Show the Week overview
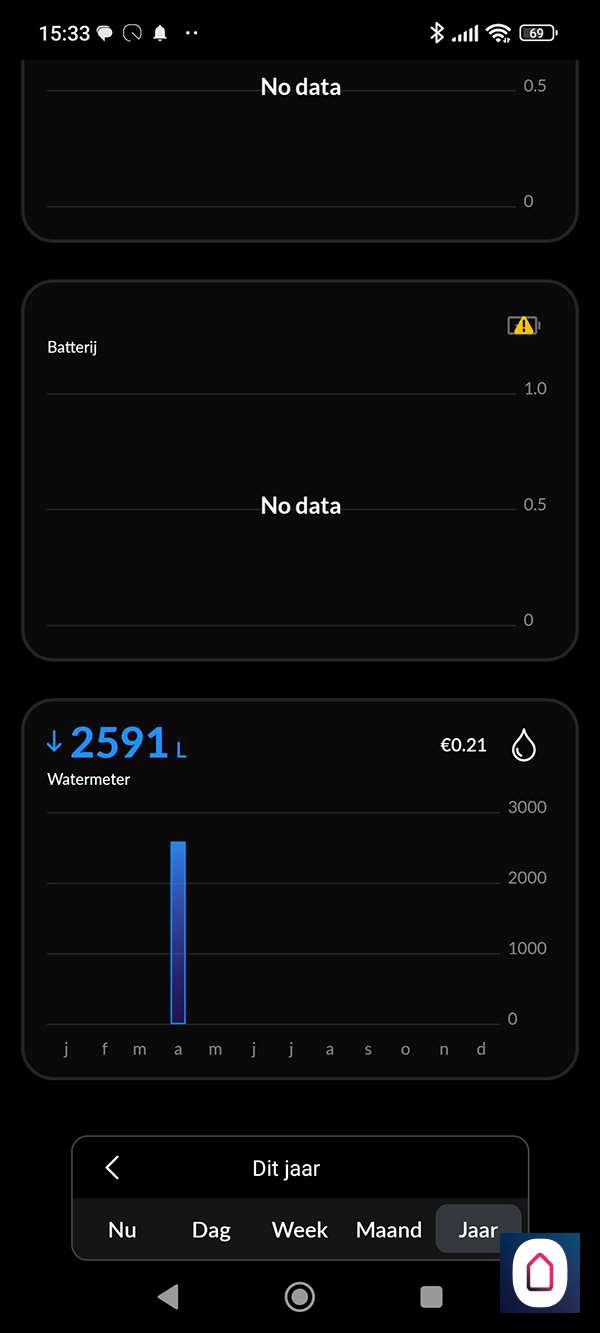Viewport: 600px width, 1333px height. [x=300, y=1229]
